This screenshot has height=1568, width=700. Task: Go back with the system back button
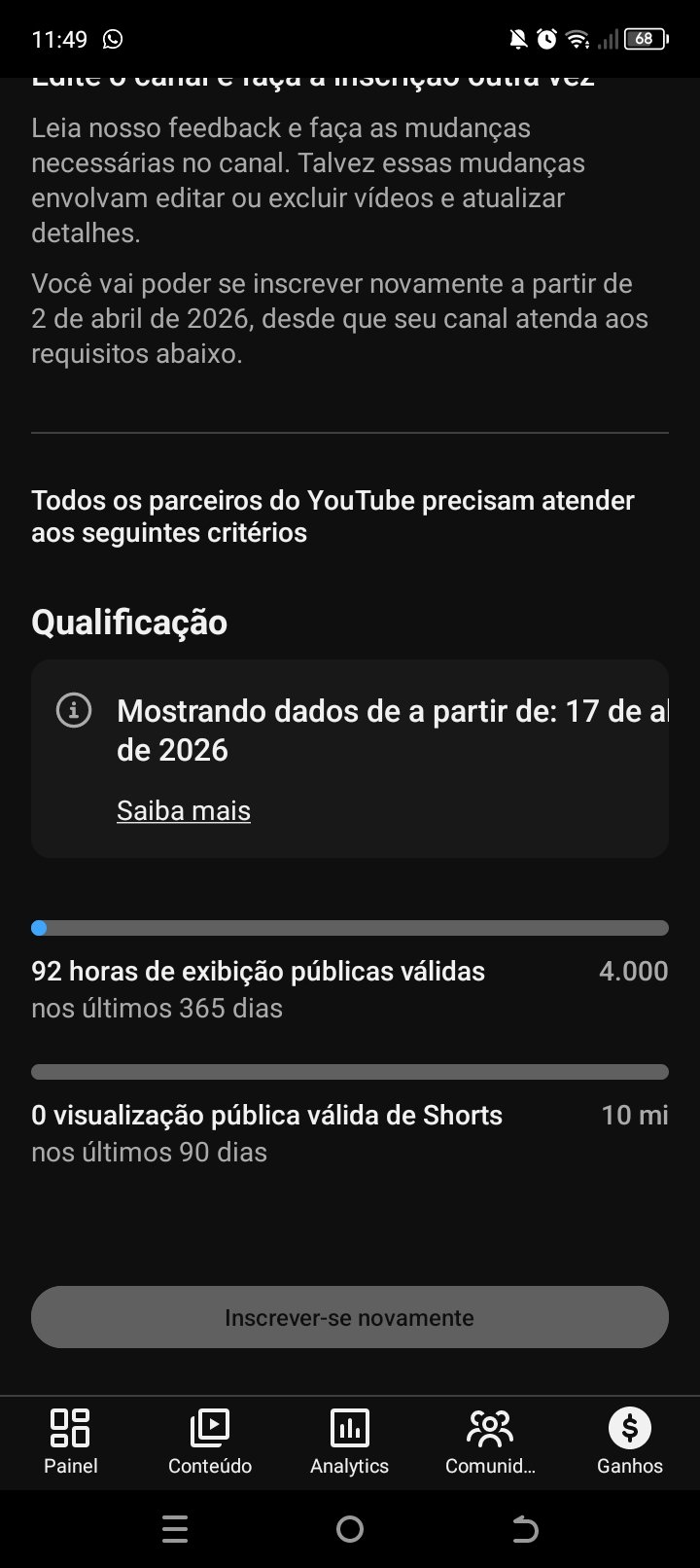[x=525, y=1530]
